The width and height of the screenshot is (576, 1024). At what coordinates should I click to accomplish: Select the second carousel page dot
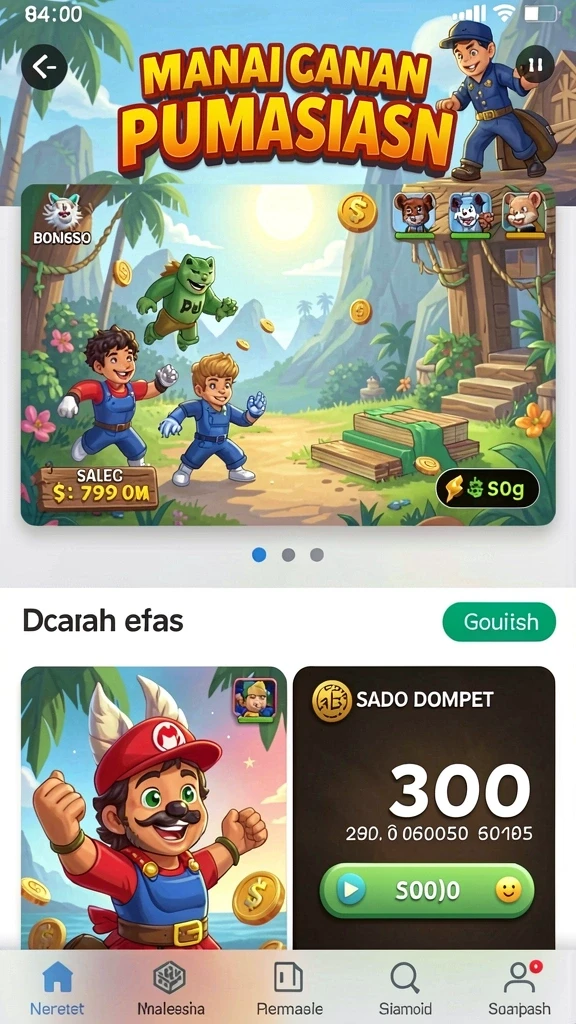(288, 554)
